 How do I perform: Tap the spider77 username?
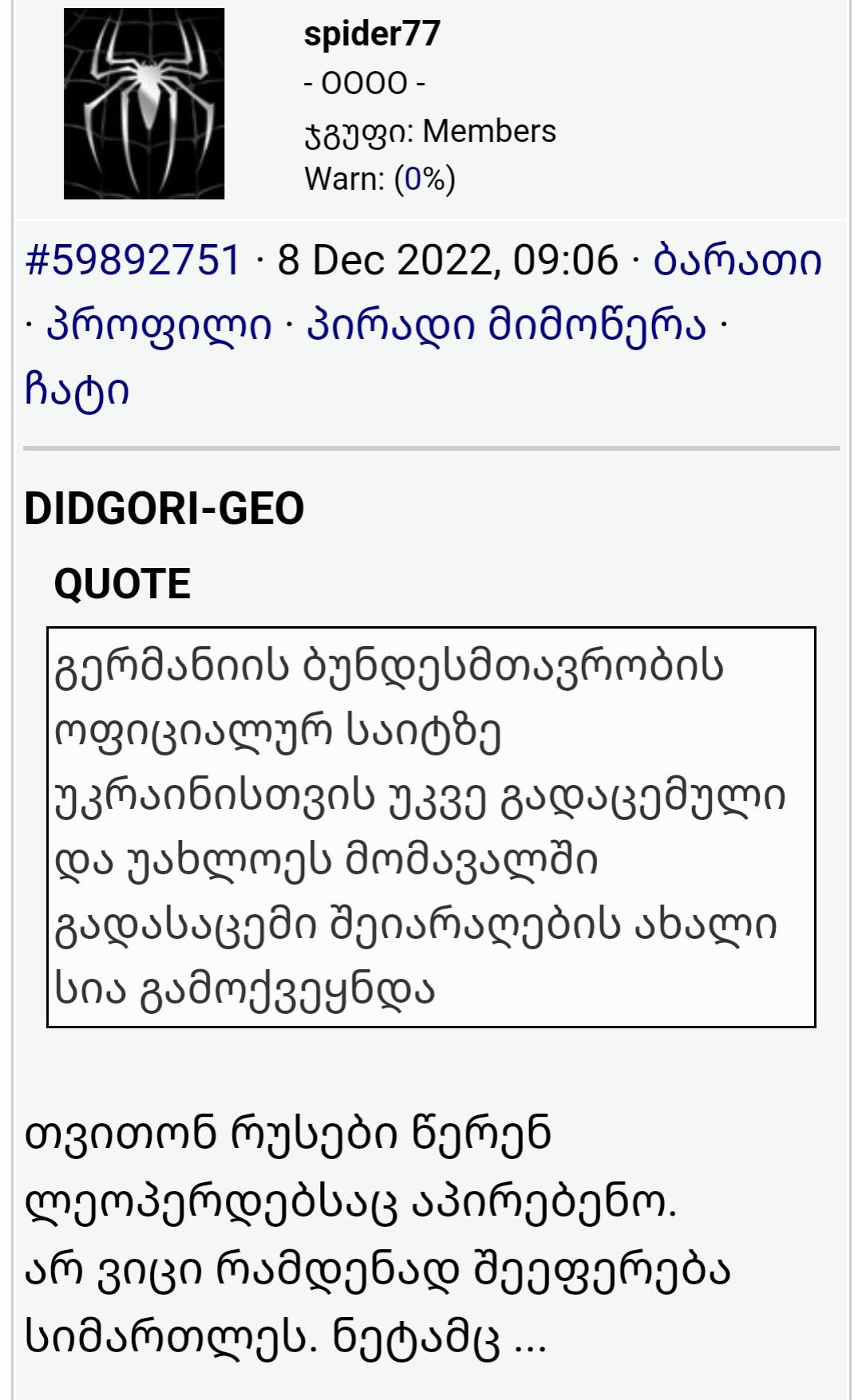pos(372,34)
